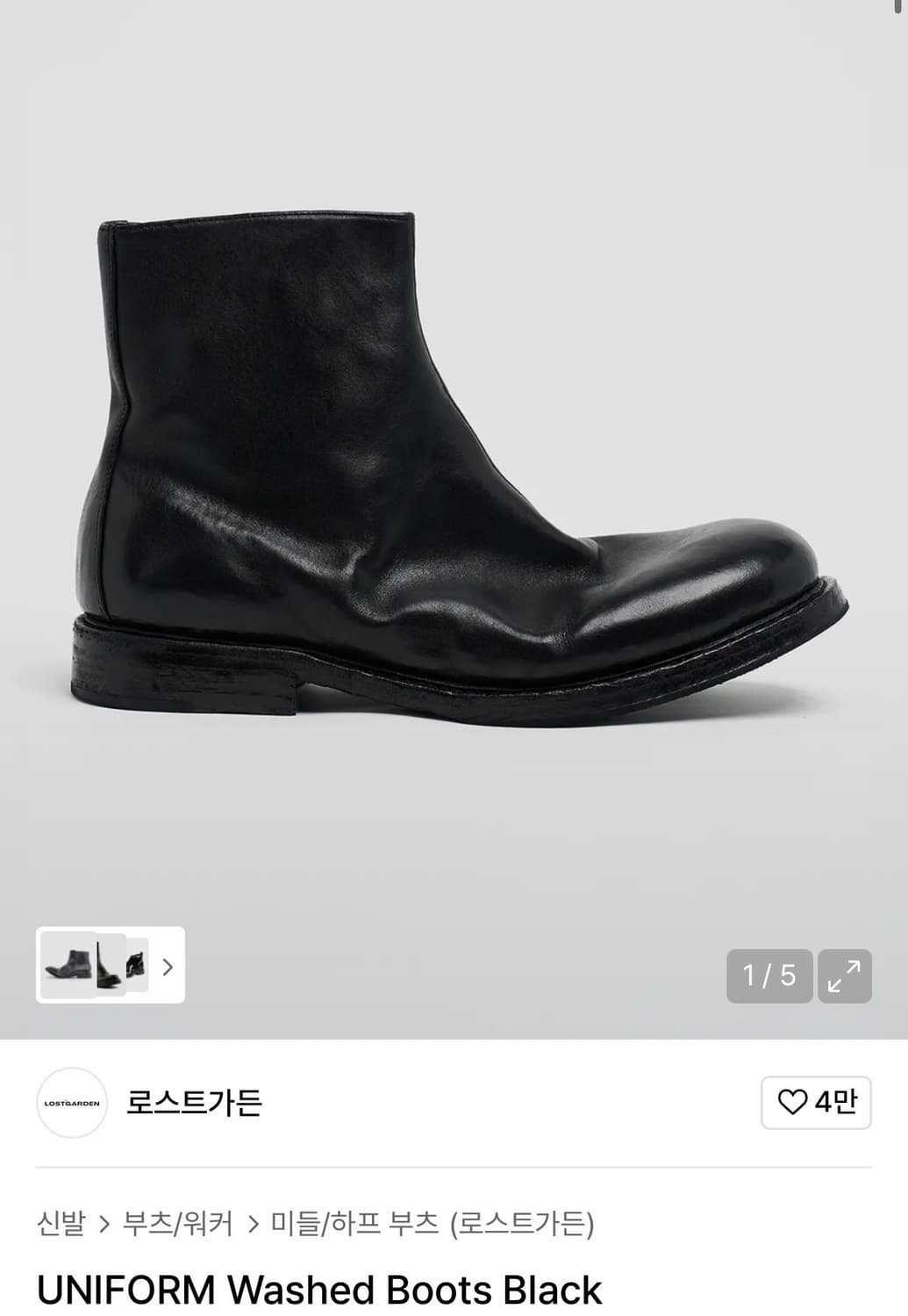This screenshot has height=1316, width=908.
Task: Tap the heart icon to like the product
Action: [794, 1104]
